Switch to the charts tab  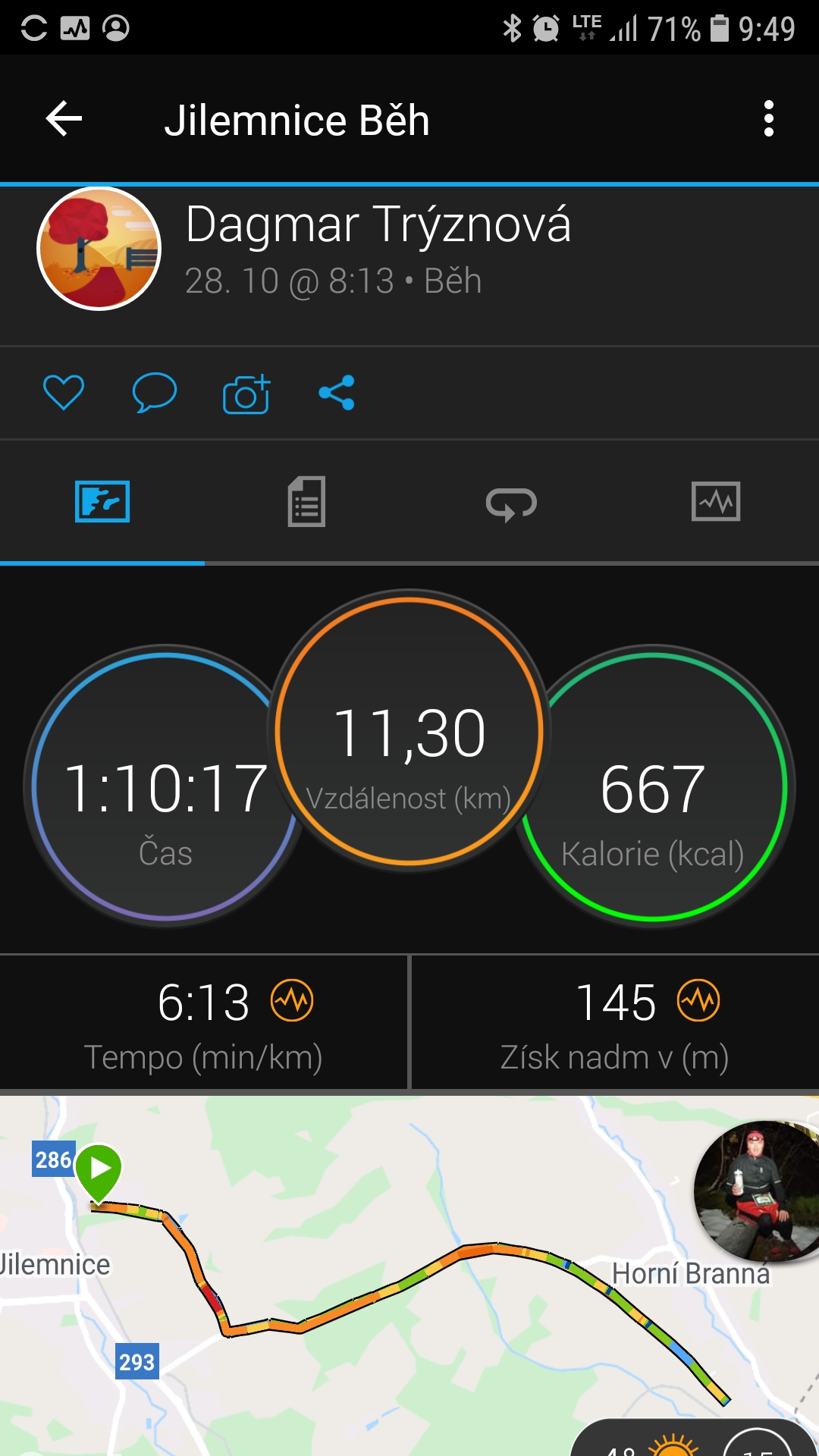point(716,501)
